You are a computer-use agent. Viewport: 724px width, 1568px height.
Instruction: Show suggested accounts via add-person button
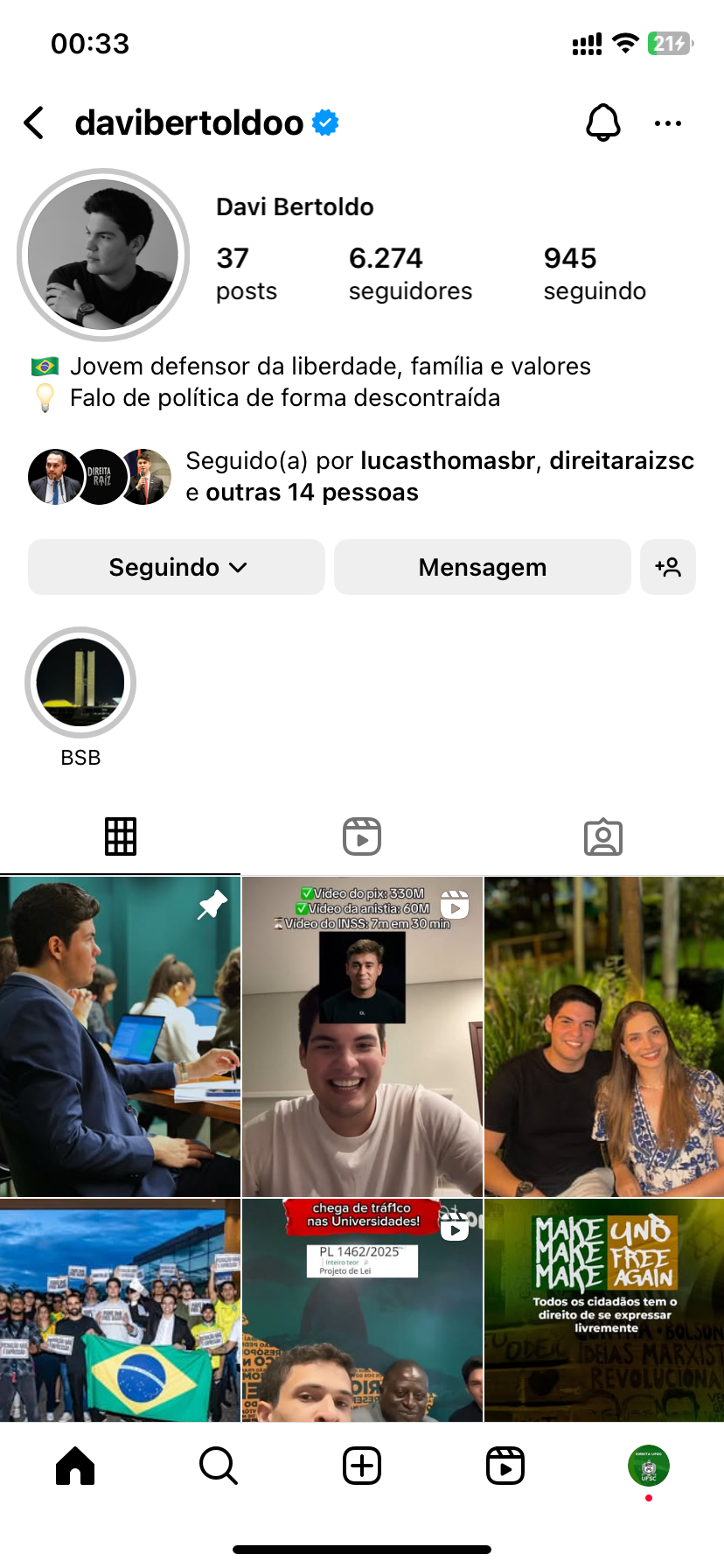(x=667, y=567)
